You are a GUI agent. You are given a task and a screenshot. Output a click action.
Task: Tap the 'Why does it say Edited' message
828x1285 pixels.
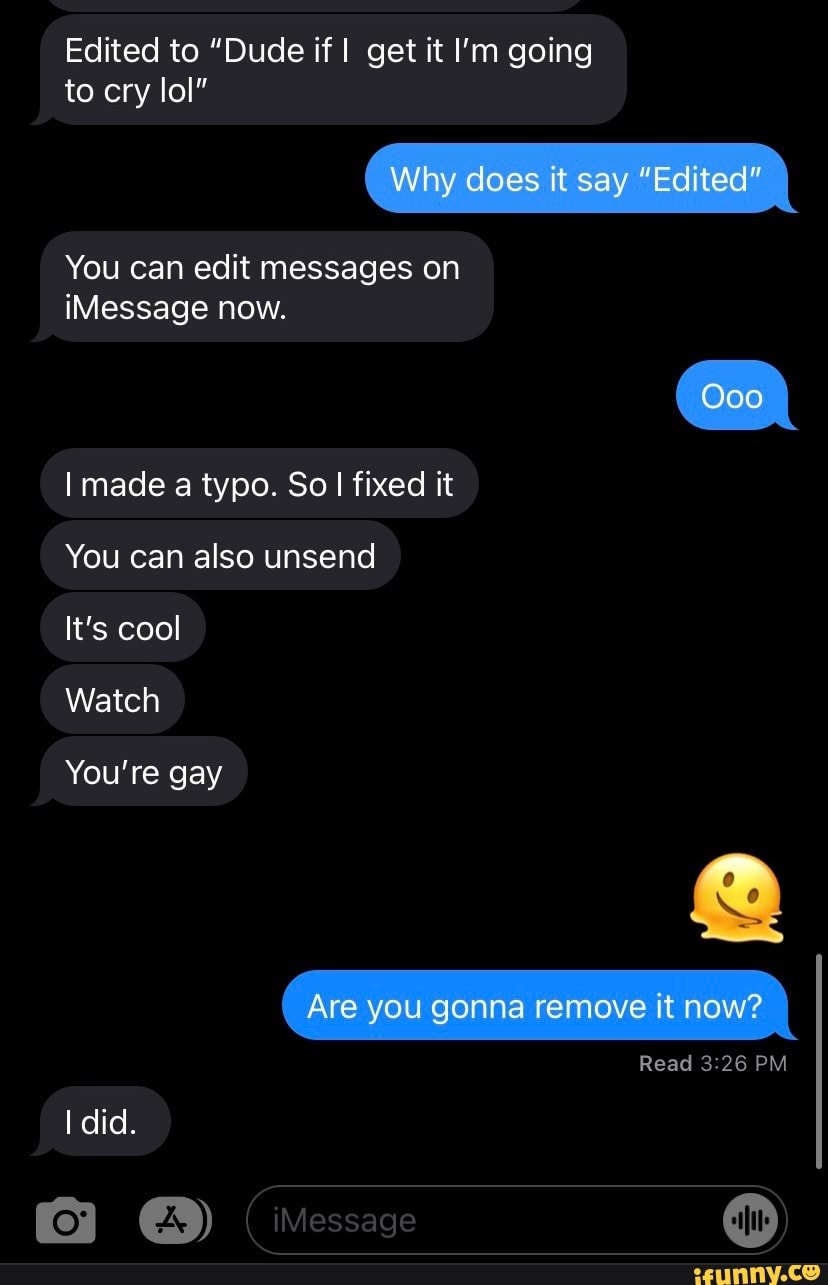(579, 179)
